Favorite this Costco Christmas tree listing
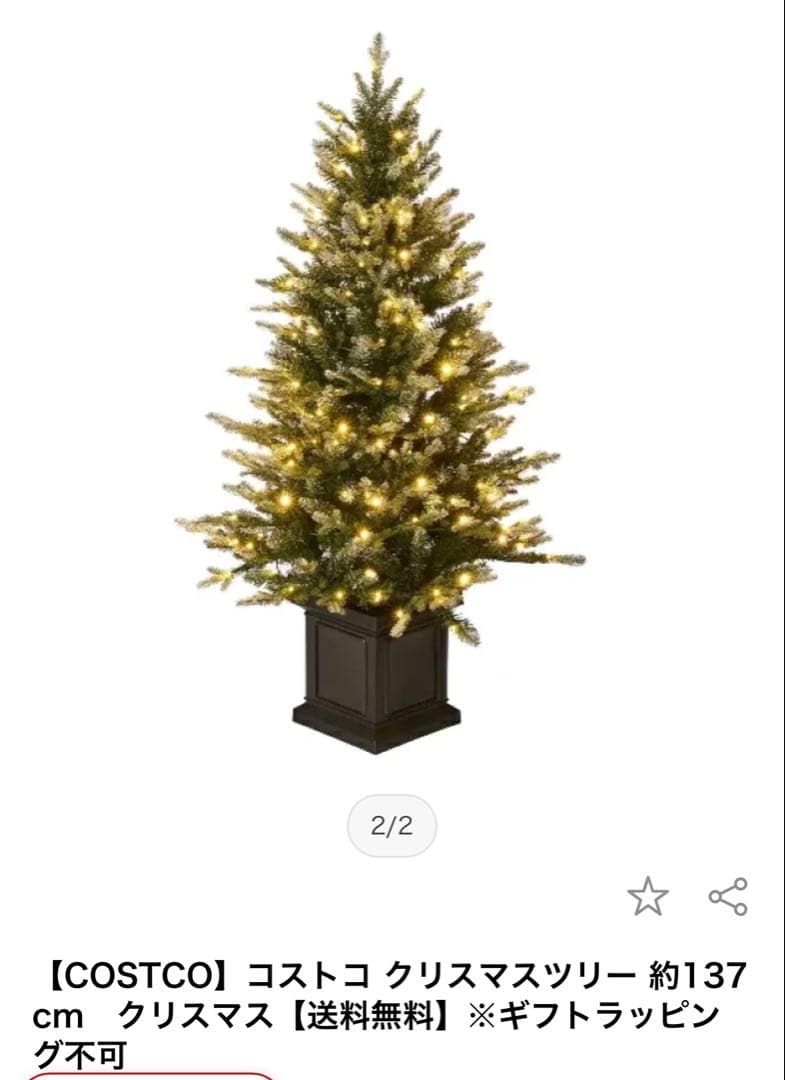The height and width of the screenshot is (1080, 785). point(647,896)
